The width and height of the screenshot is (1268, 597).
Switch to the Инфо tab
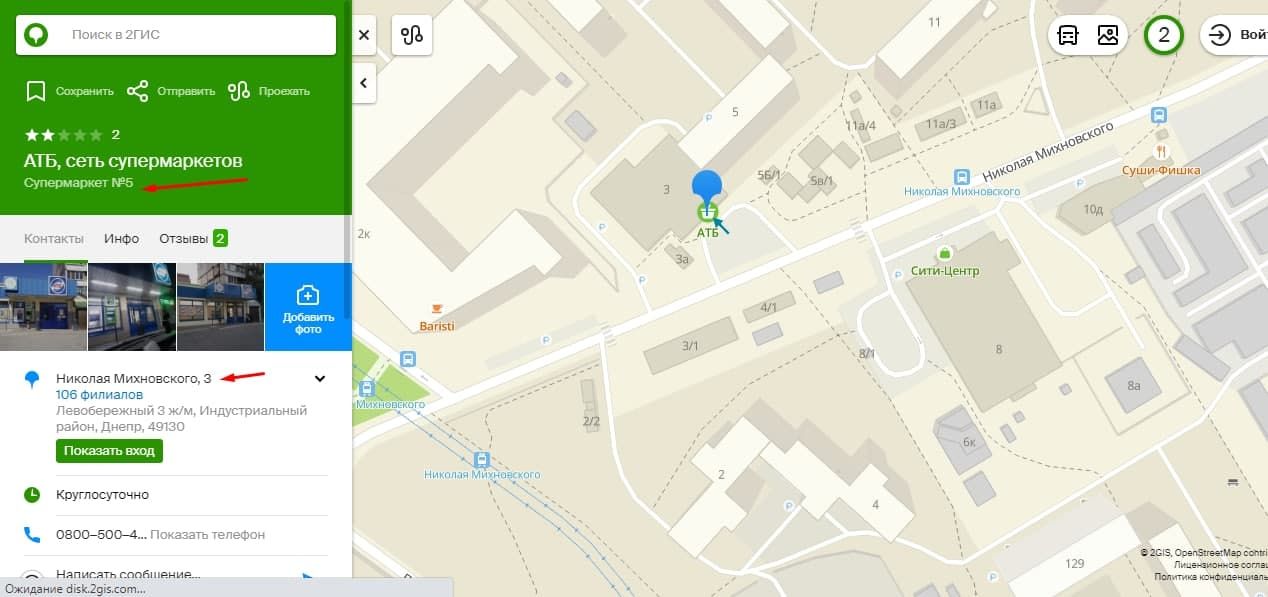[121, 239]
